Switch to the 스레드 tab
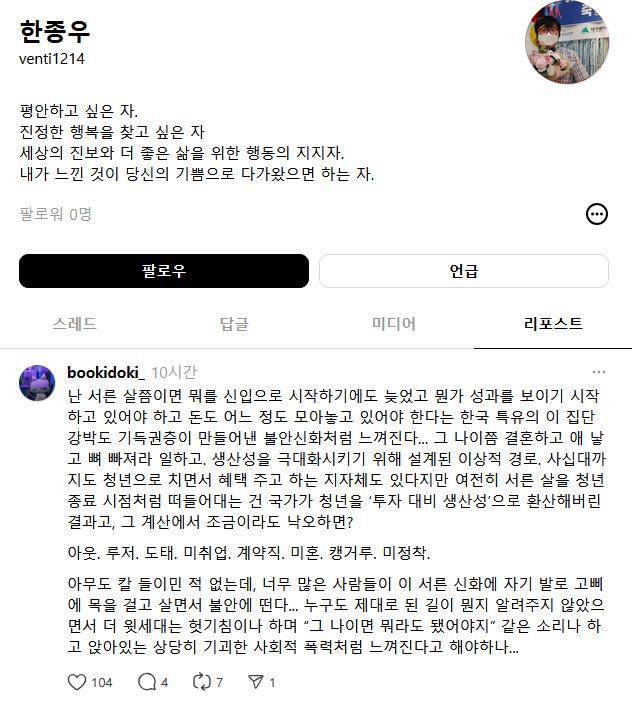Viewport: 632px width, 702px height. pos(75,324)
